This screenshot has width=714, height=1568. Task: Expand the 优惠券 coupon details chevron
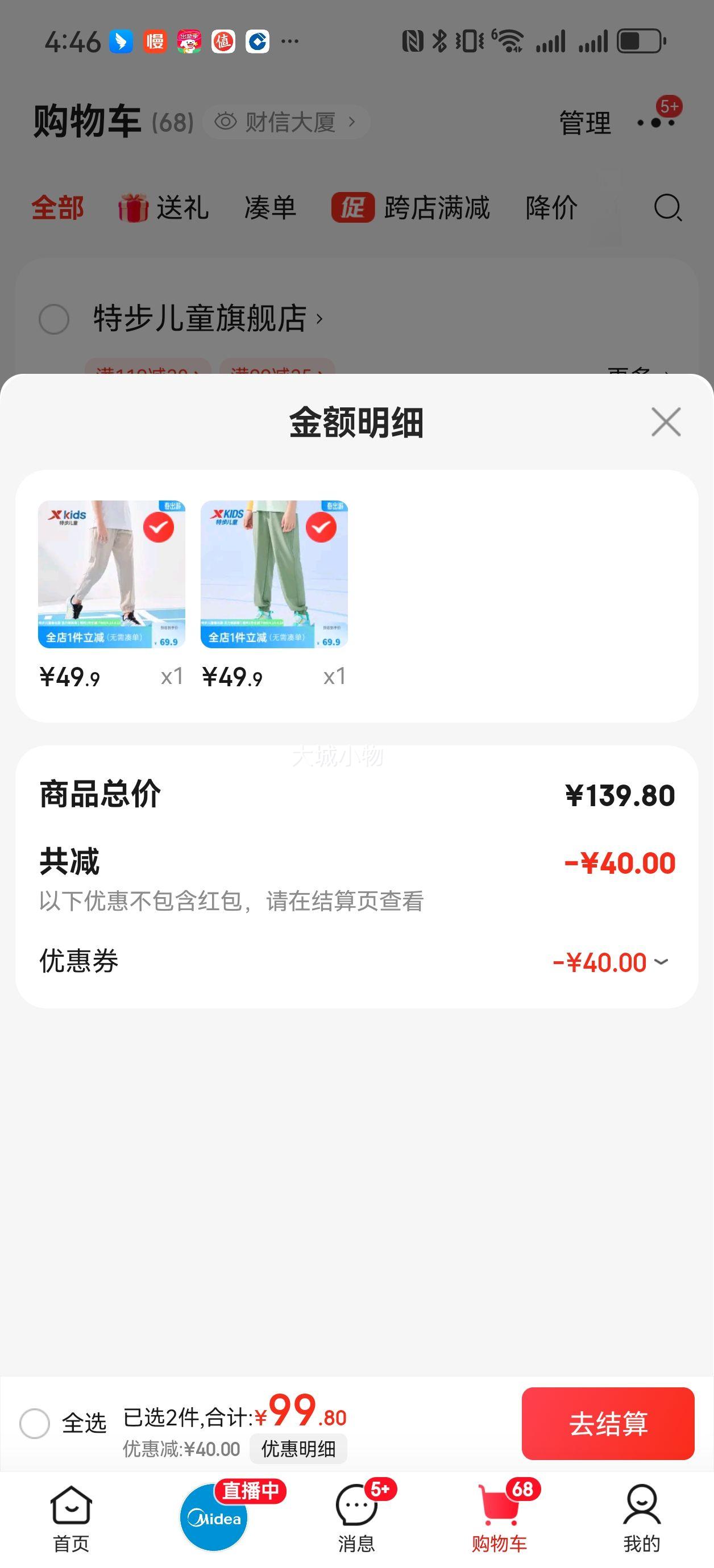[662, 963]
